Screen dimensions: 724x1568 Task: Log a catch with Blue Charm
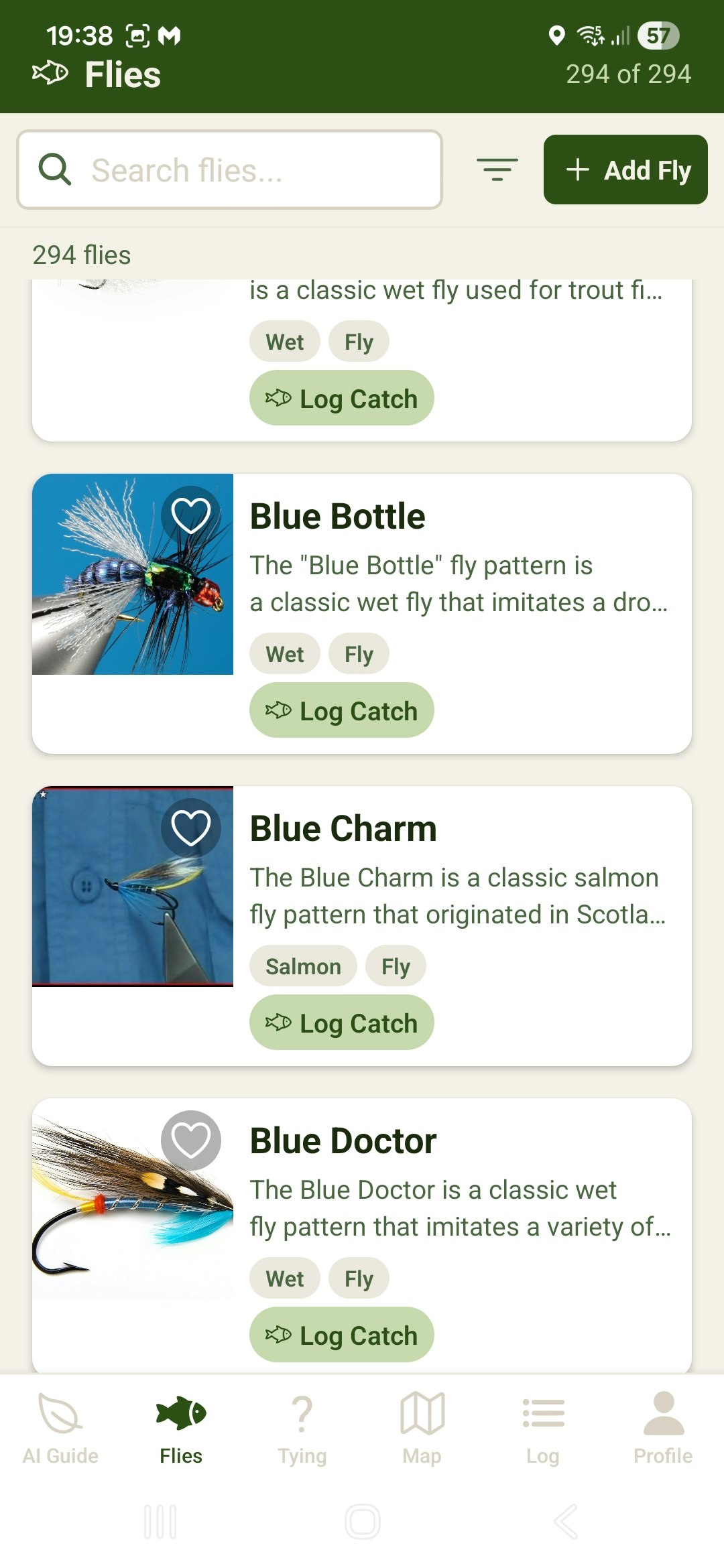point(341,1023)
